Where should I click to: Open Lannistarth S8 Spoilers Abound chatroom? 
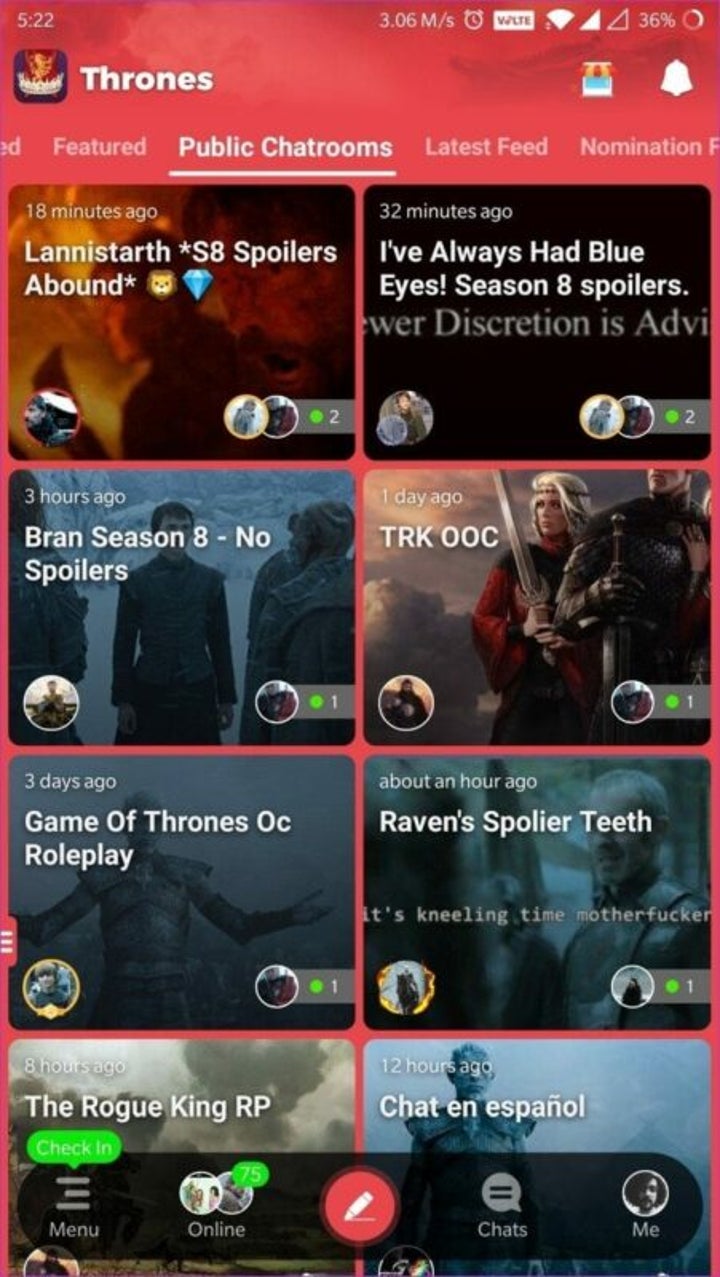point(181,321)
